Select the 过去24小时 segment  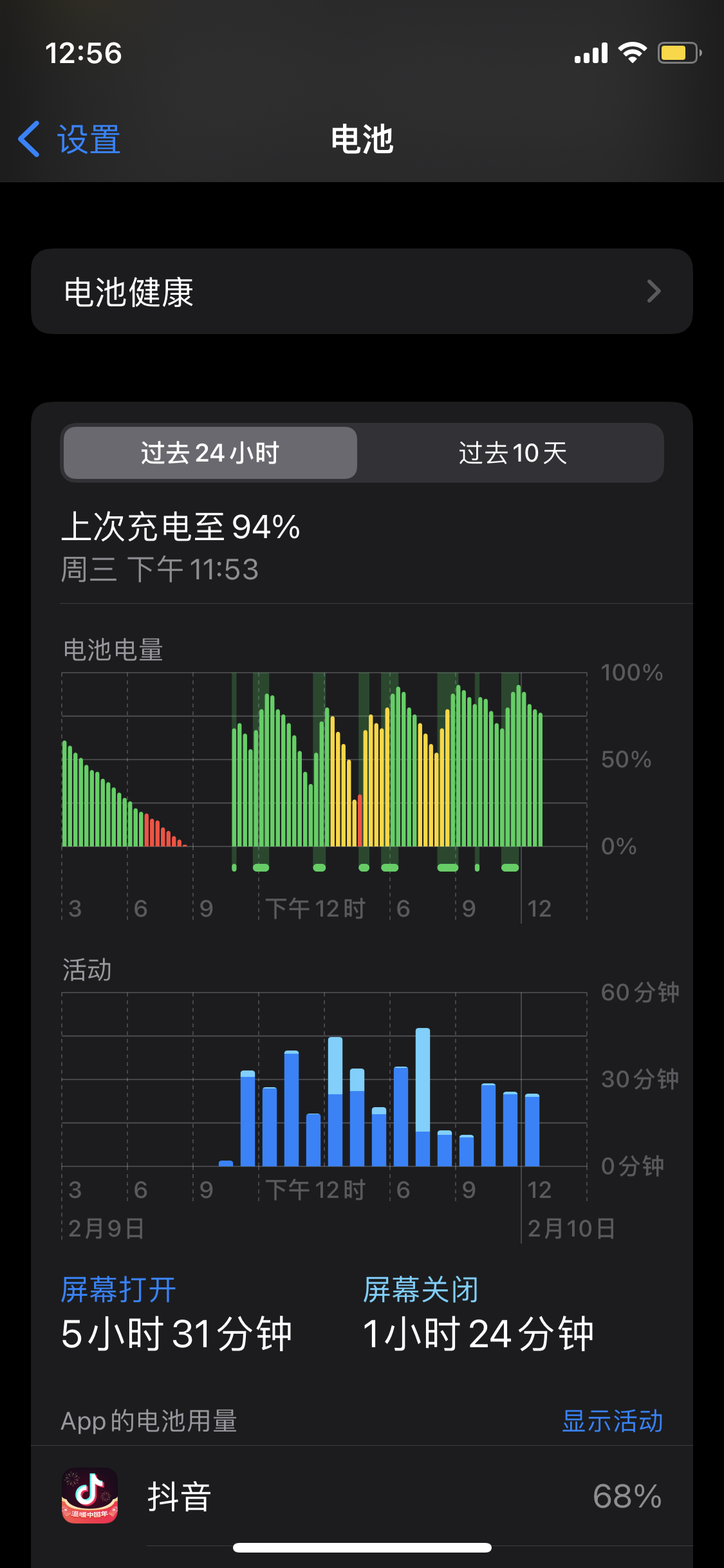click(210, 453)
